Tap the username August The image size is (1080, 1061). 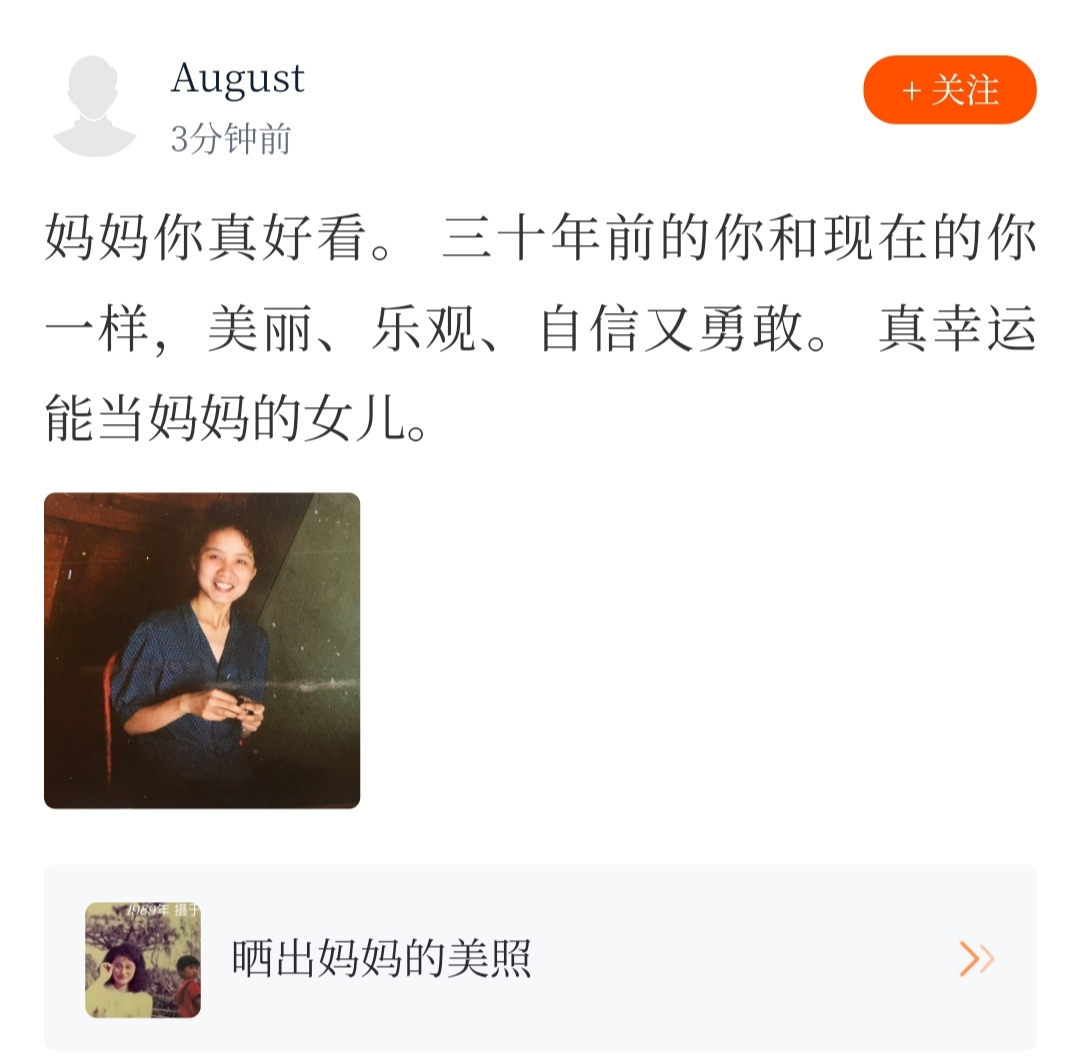237,78
